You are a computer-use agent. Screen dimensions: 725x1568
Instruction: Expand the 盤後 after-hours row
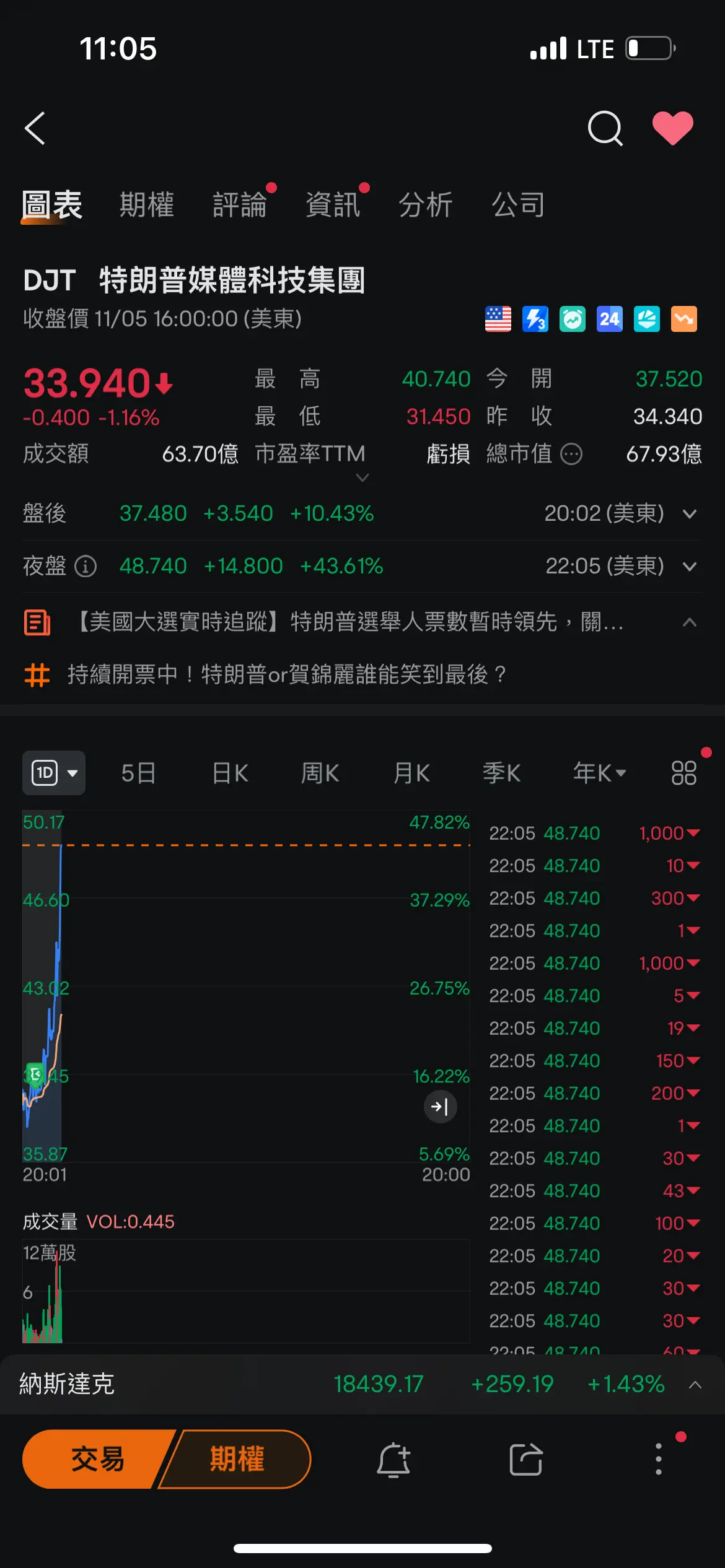click(689, 514)
